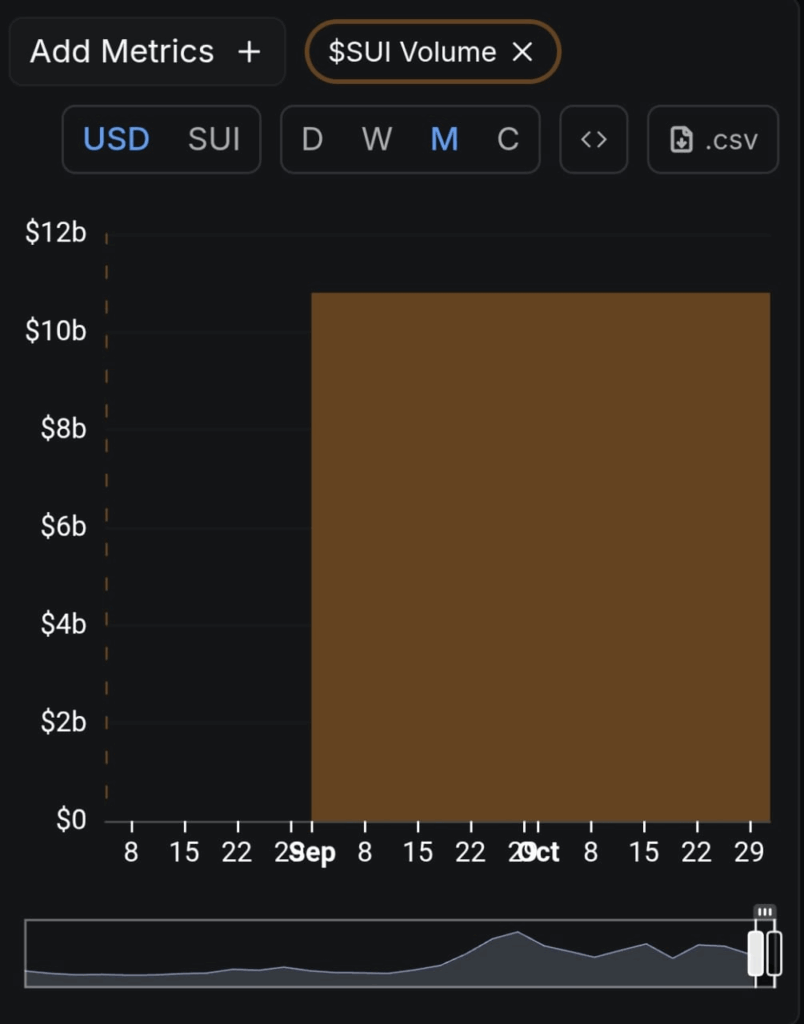
Task: Tap the range slider's left handle
Action: click(756, 953)
